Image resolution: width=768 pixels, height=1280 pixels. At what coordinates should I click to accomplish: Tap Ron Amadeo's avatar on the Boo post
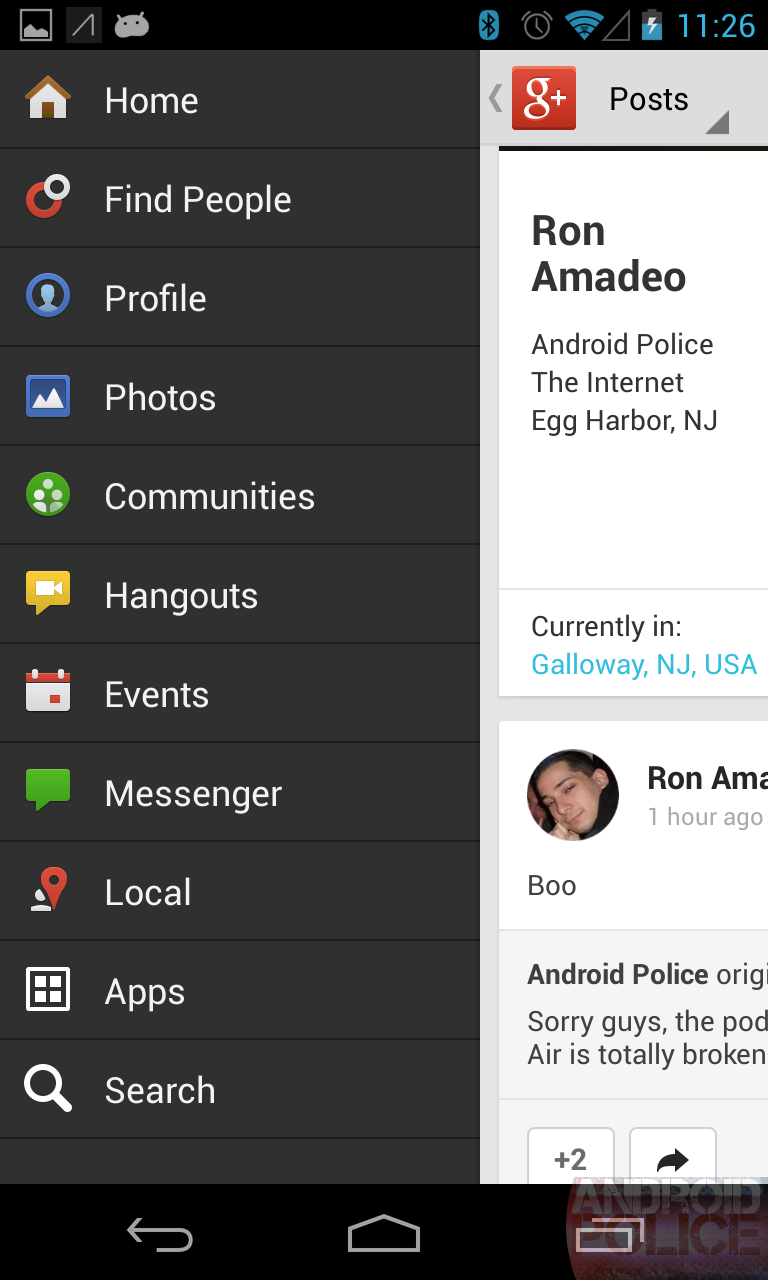[572, 795]
